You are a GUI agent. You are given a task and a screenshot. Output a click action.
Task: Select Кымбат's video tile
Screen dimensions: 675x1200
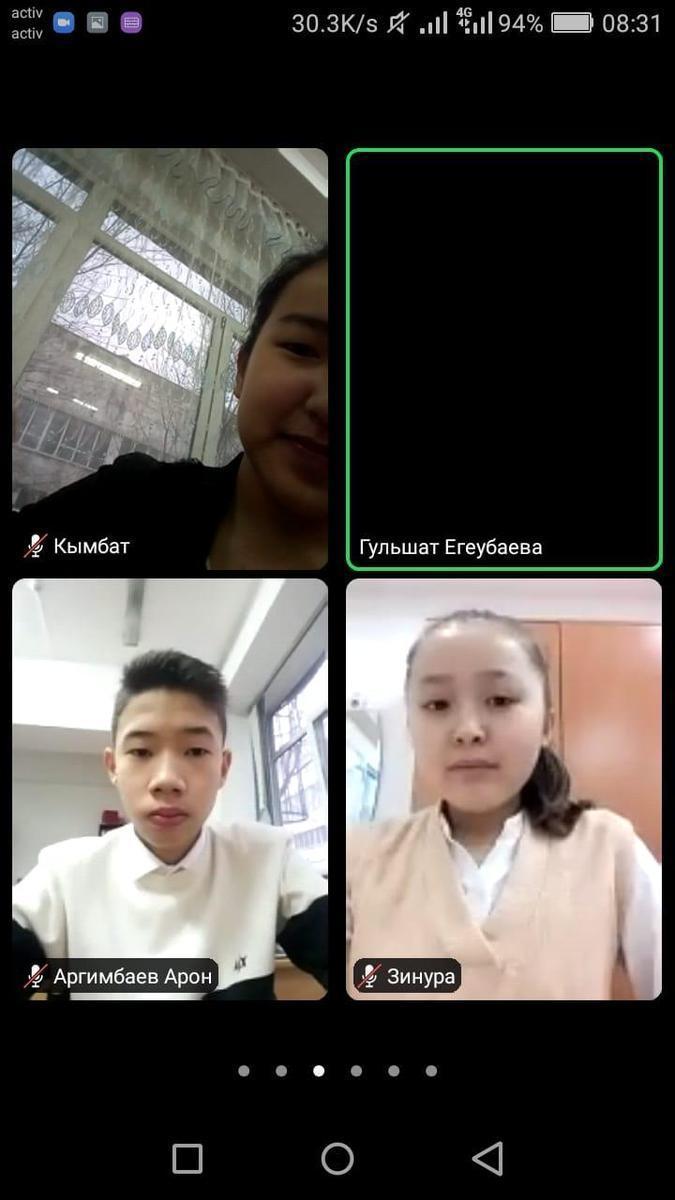click(x=170, y=358)
